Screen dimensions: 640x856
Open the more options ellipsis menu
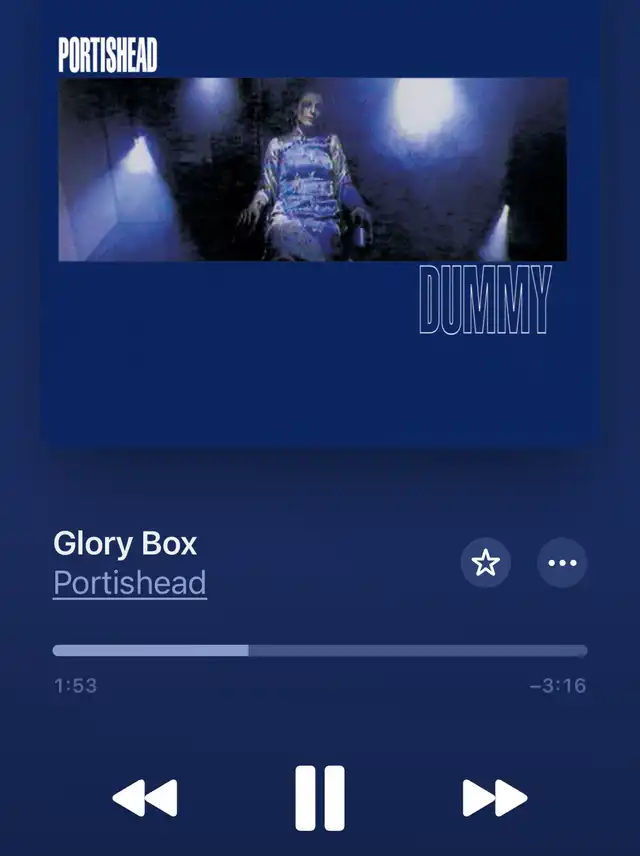562,563
